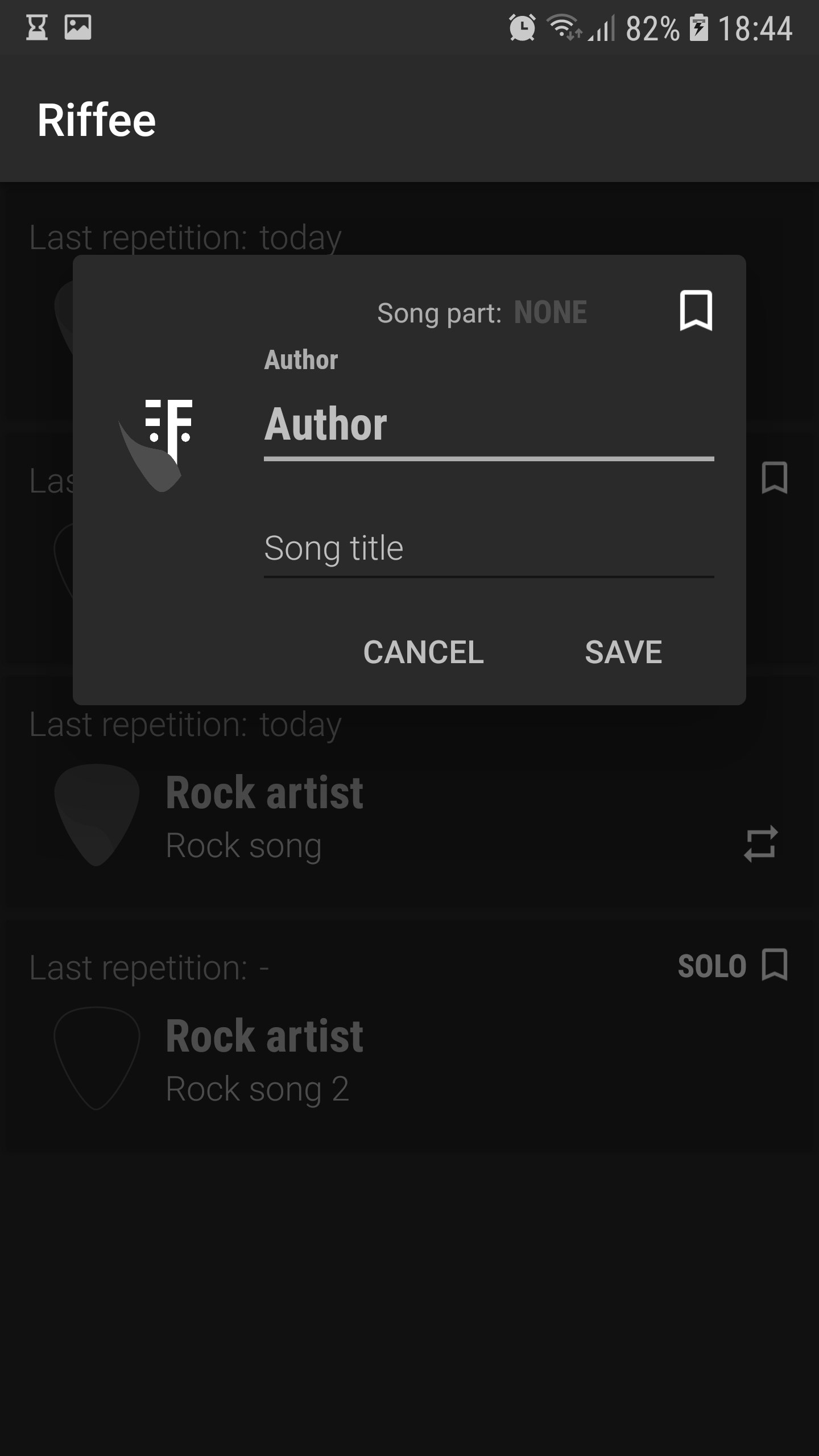Tap the bookmark icon in the dialog
This screenshot has height=1456, width=819.
tap(696, 311)
